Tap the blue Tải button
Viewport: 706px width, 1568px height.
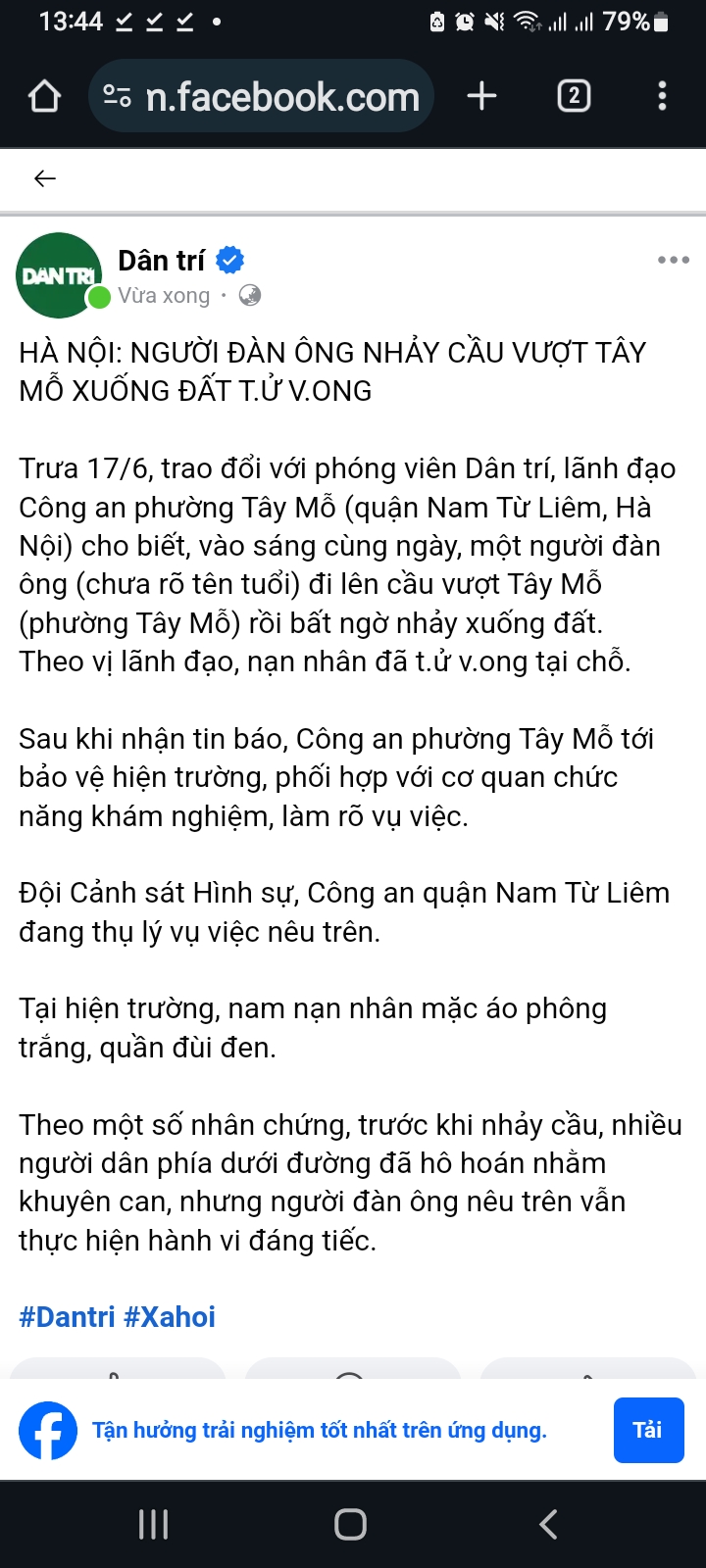click(648, 1430)
